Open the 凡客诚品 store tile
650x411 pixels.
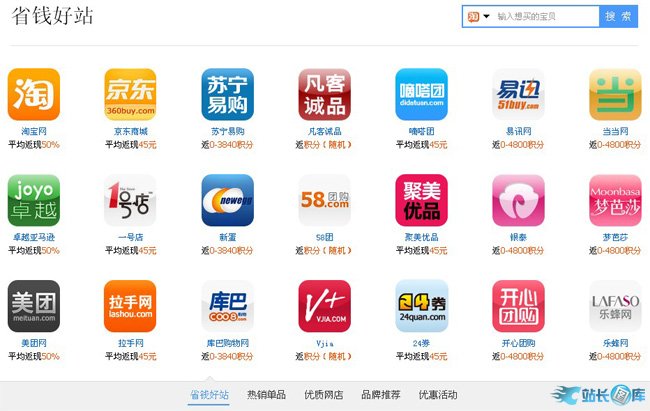(324, 95)
